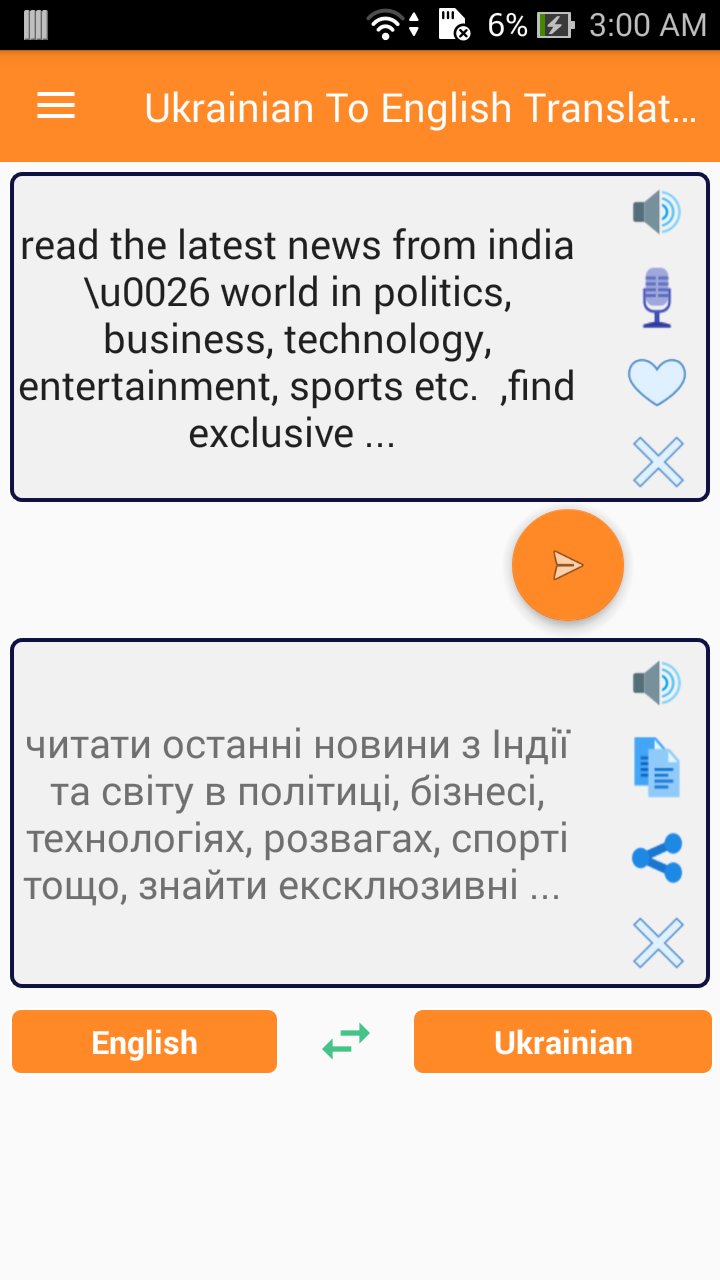
Task: Clear the English input text
Action: [657, 462]
